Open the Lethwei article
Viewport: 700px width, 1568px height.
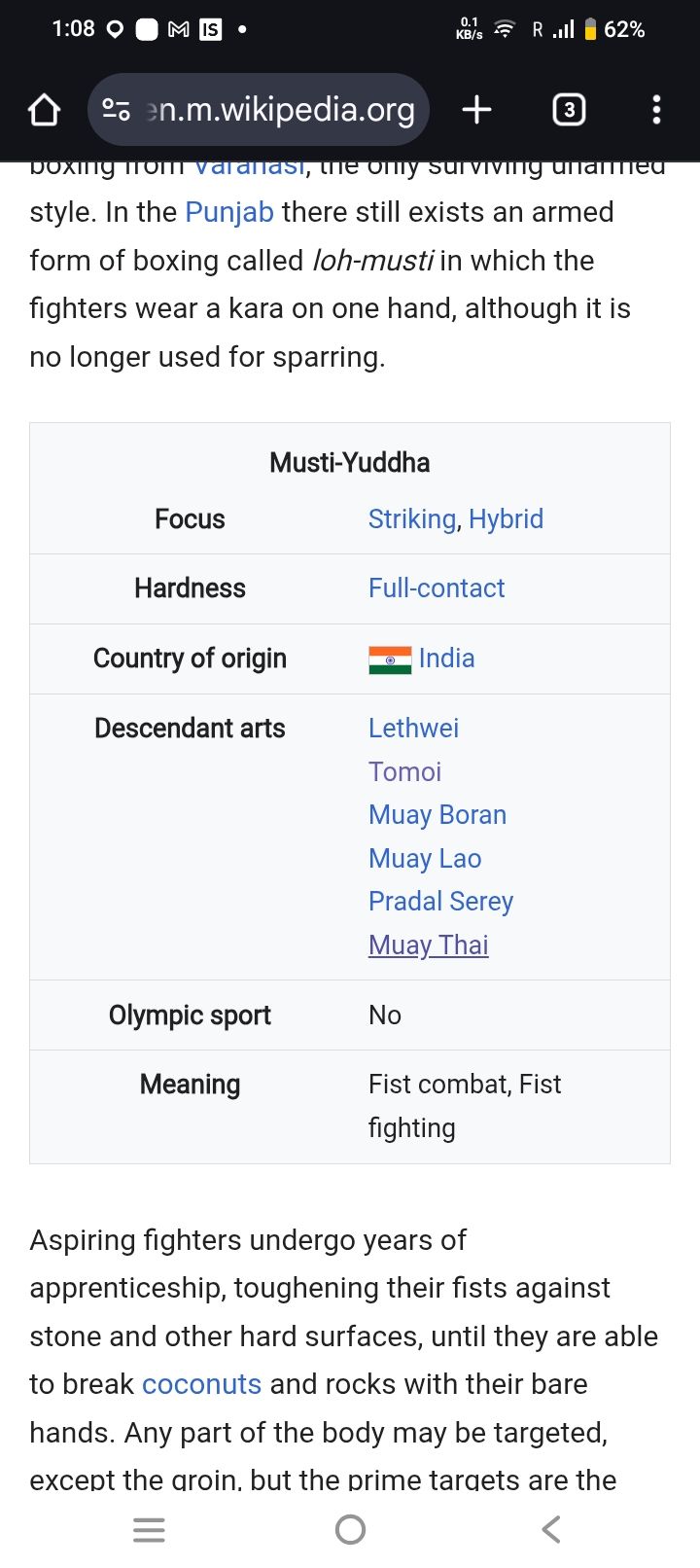point(413,729)
